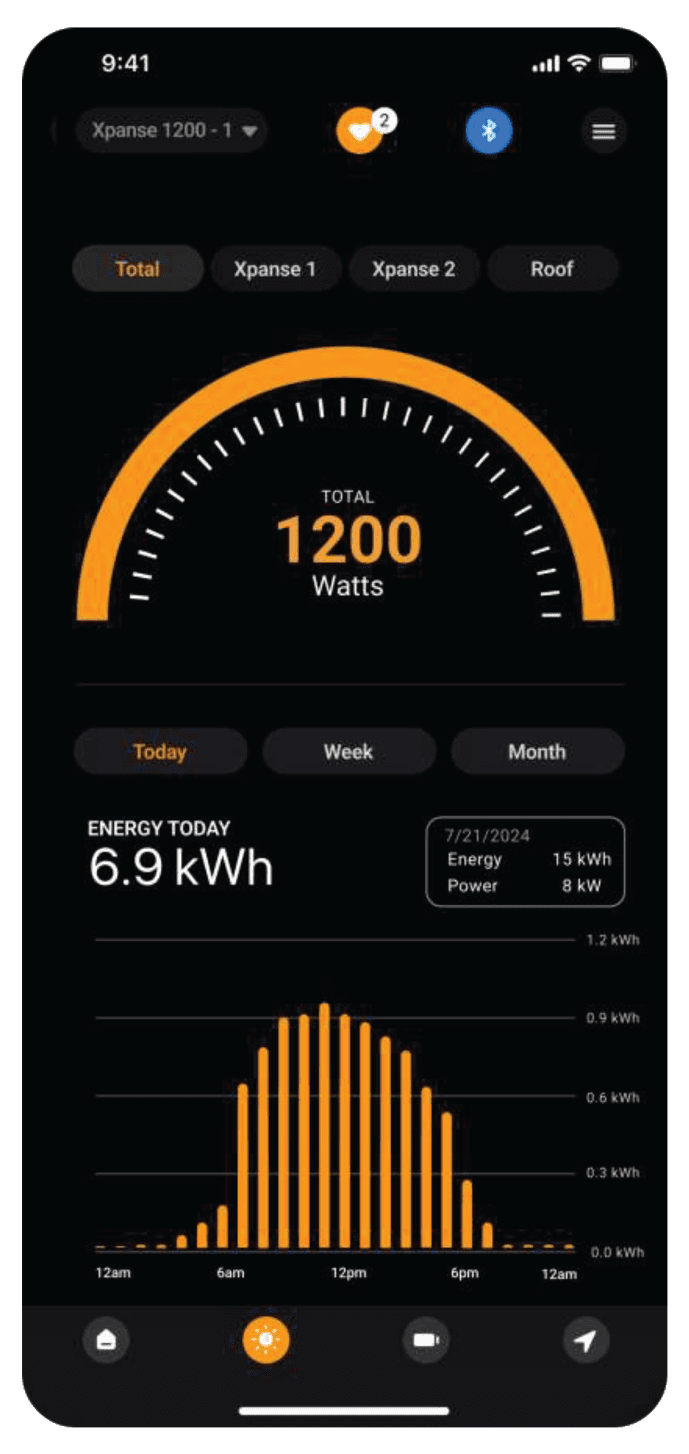Select the Total tab
689x1454 pixels.
pyautogui.click(x=138, y=269)
